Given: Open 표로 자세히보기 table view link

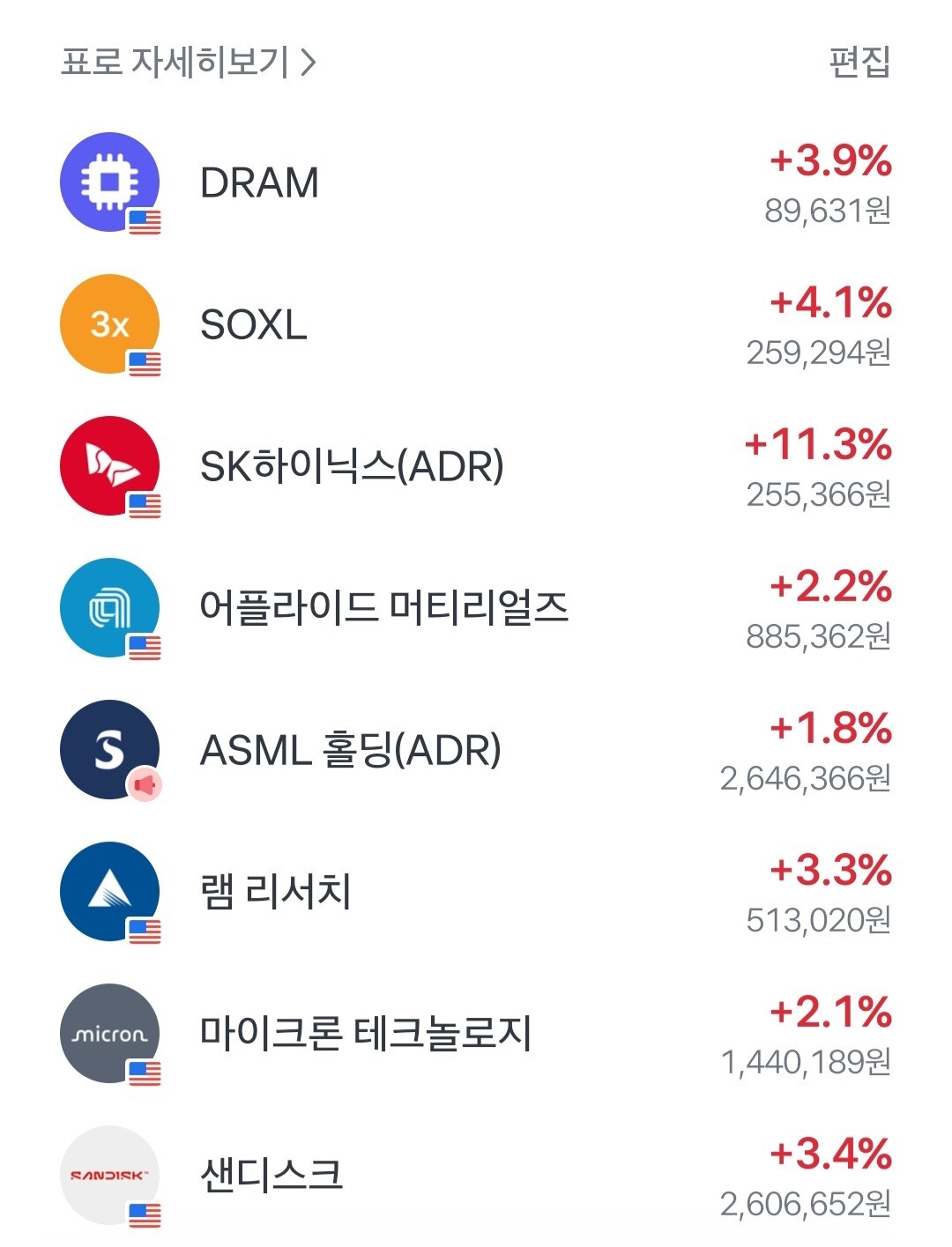Looking at the screenshot, I should tap(188, 62).
